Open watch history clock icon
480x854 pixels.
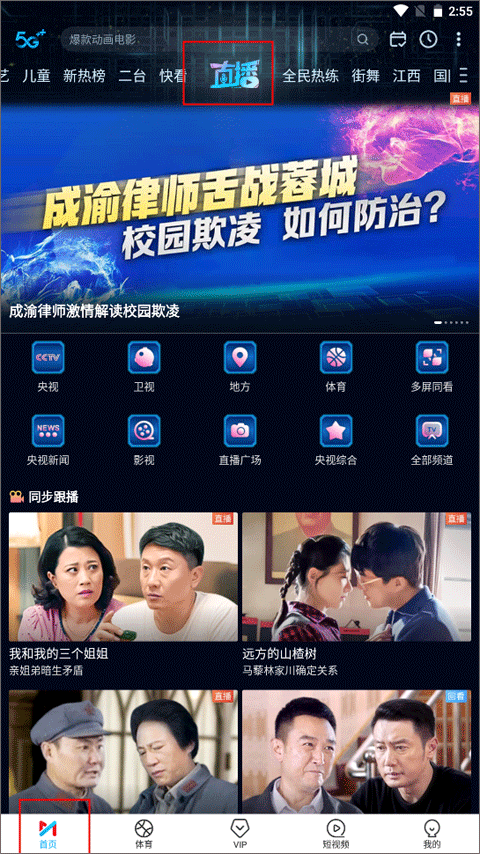(x=429, y=39)
